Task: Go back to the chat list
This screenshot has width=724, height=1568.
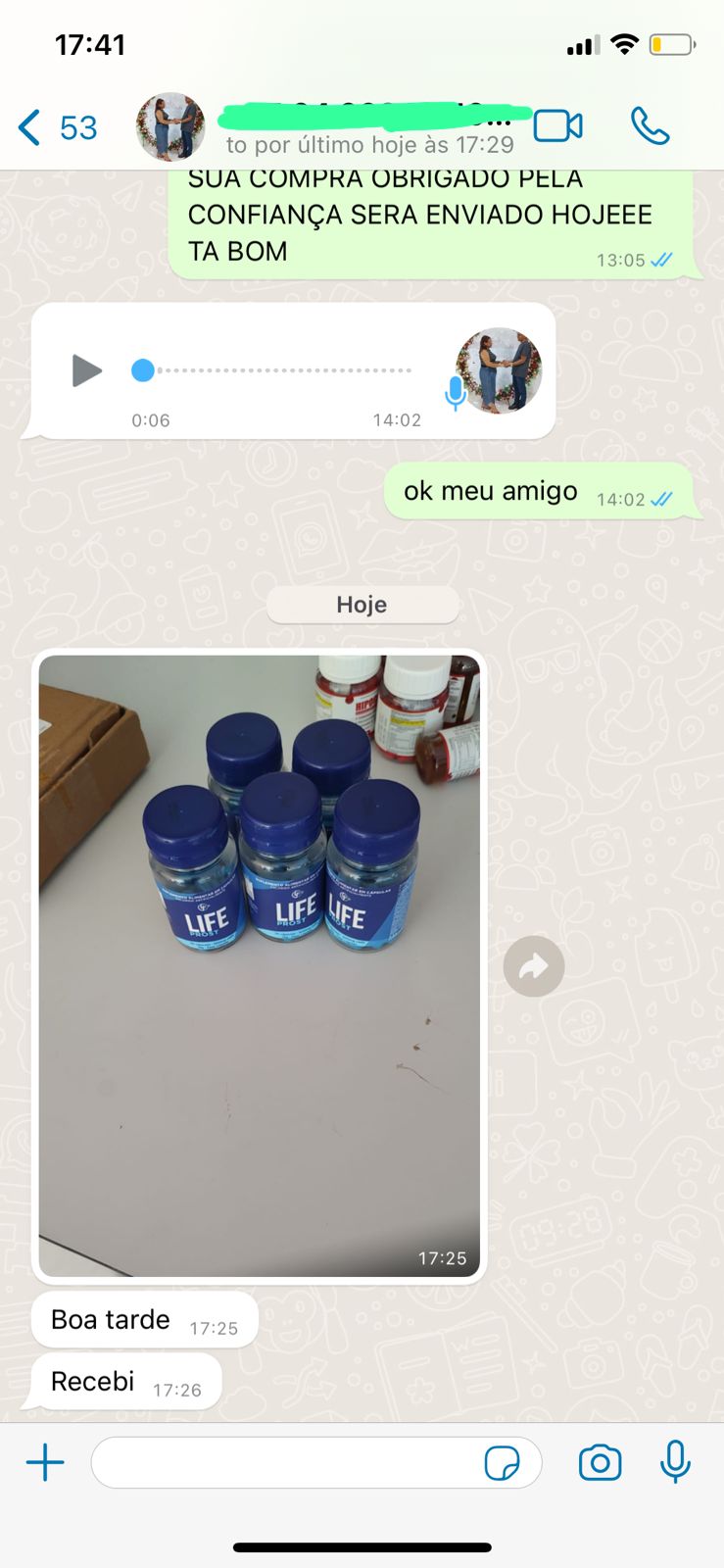Action: pos(56,128)
